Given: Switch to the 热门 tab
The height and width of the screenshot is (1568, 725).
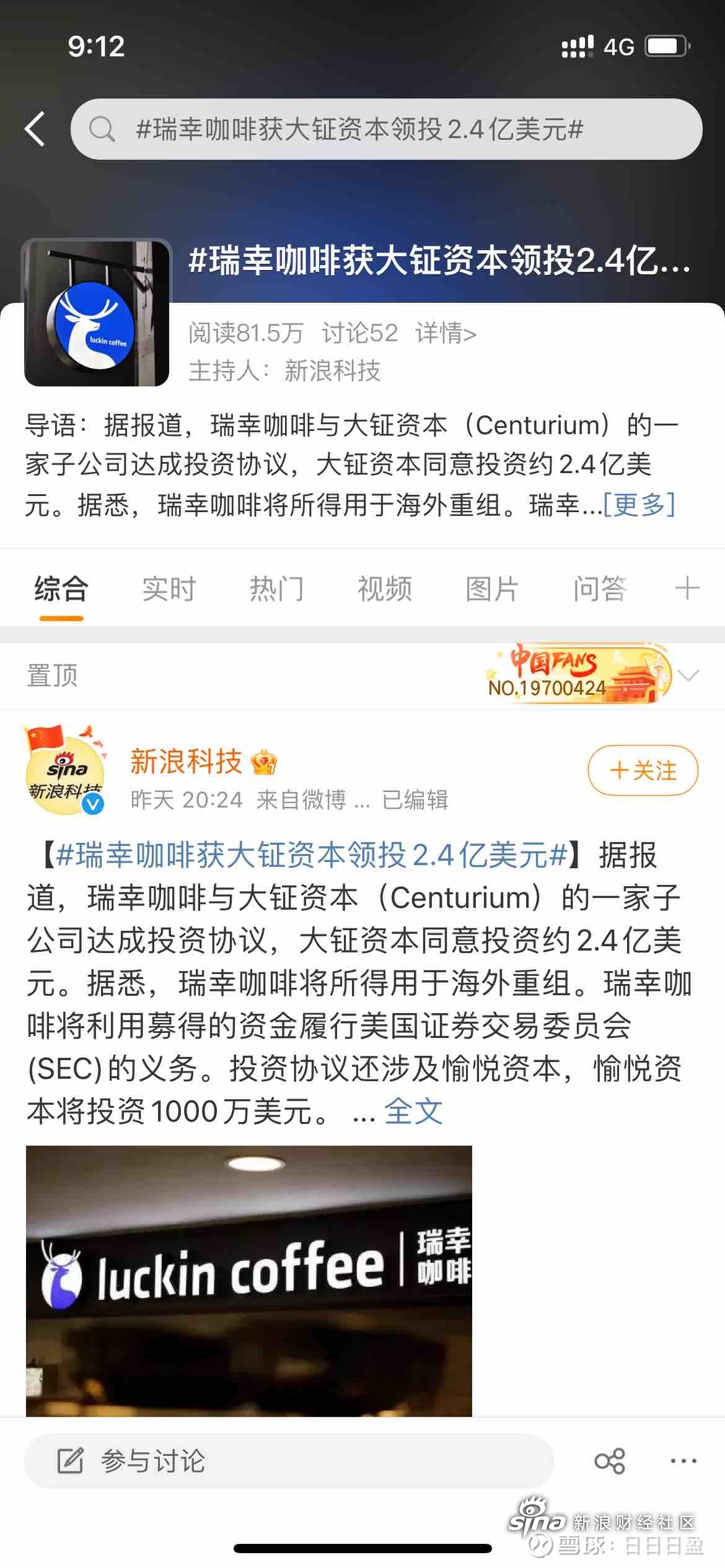Looking at the screenshot, I should 276,588.
